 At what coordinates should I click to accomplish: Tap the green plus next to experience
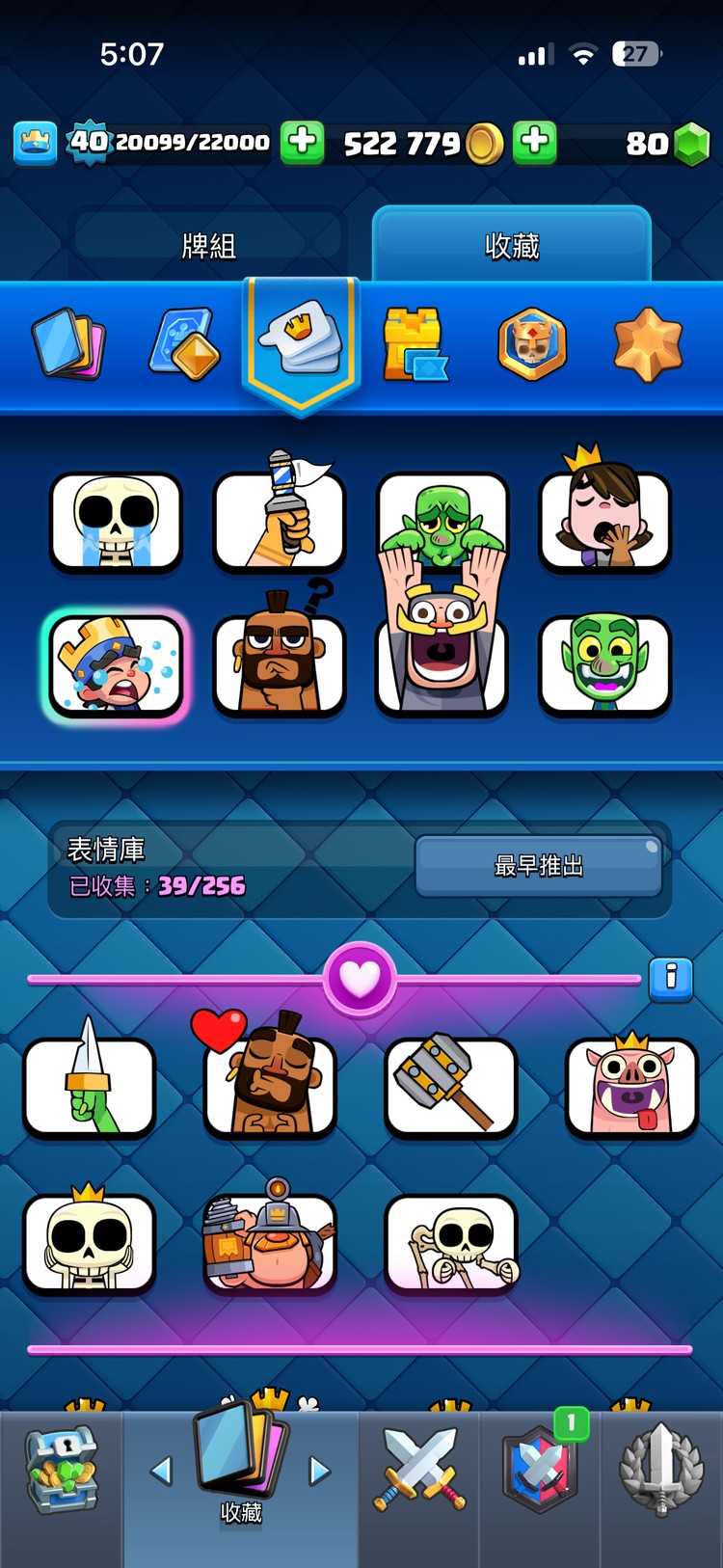tap(302, 143)
